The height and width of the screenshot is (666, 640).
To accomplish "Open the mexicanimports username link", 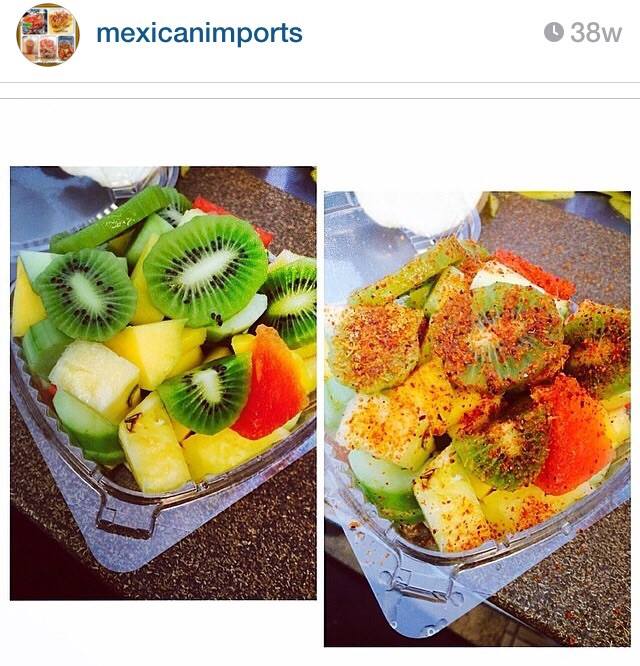I will (x=198, y=33).
